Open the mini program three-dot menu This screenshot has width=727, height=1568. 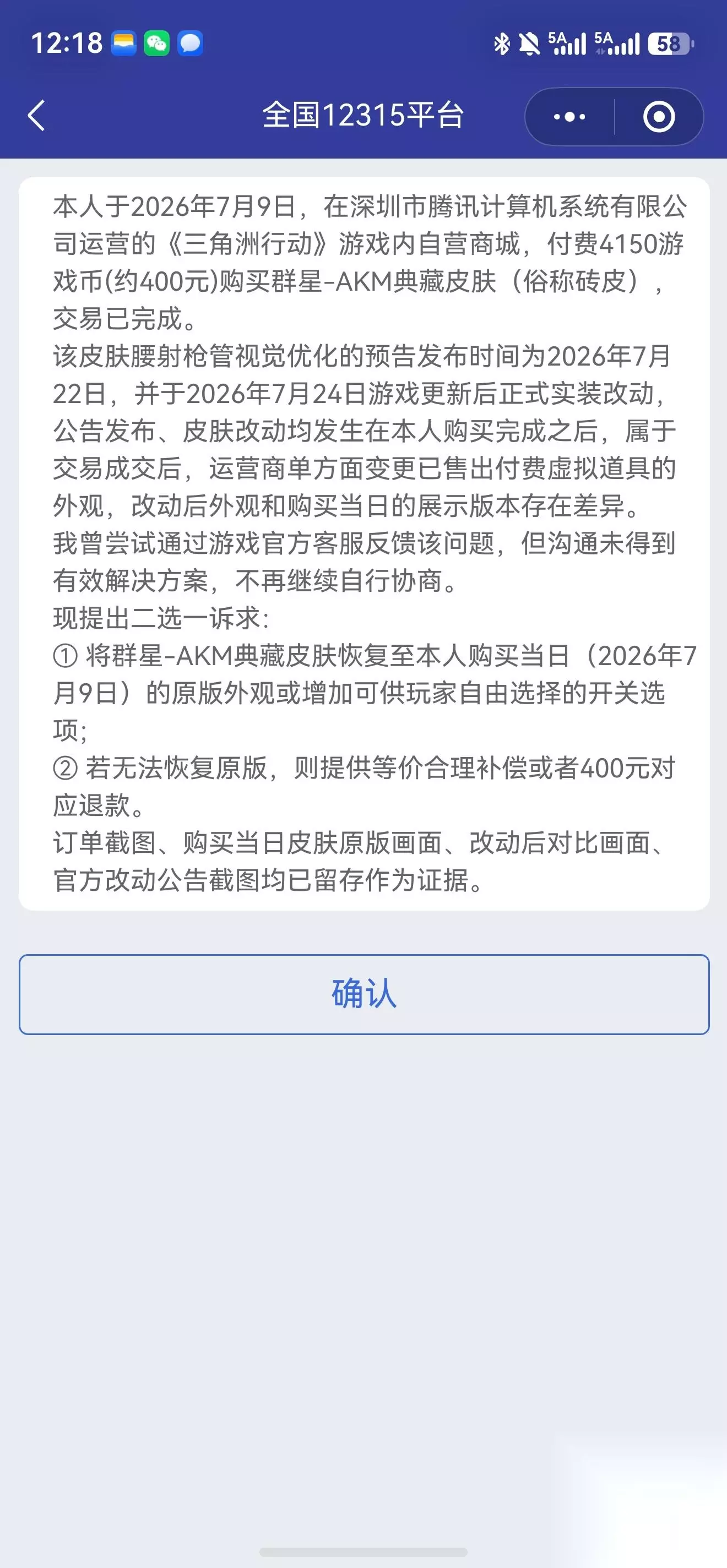coord(569,116)
